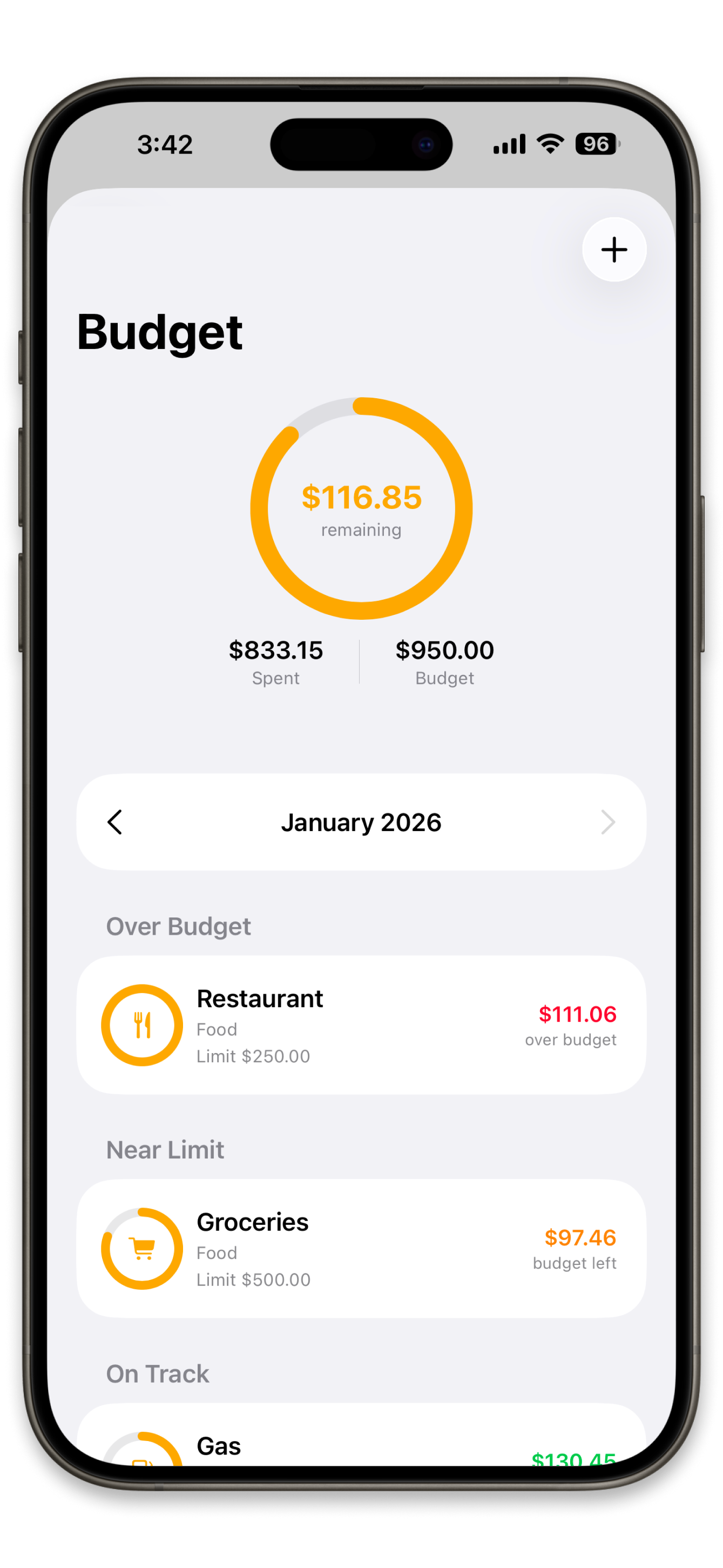Tap the On Track section header
The height and width of the screenshot is (1568, 723).
pos(158,1373)
